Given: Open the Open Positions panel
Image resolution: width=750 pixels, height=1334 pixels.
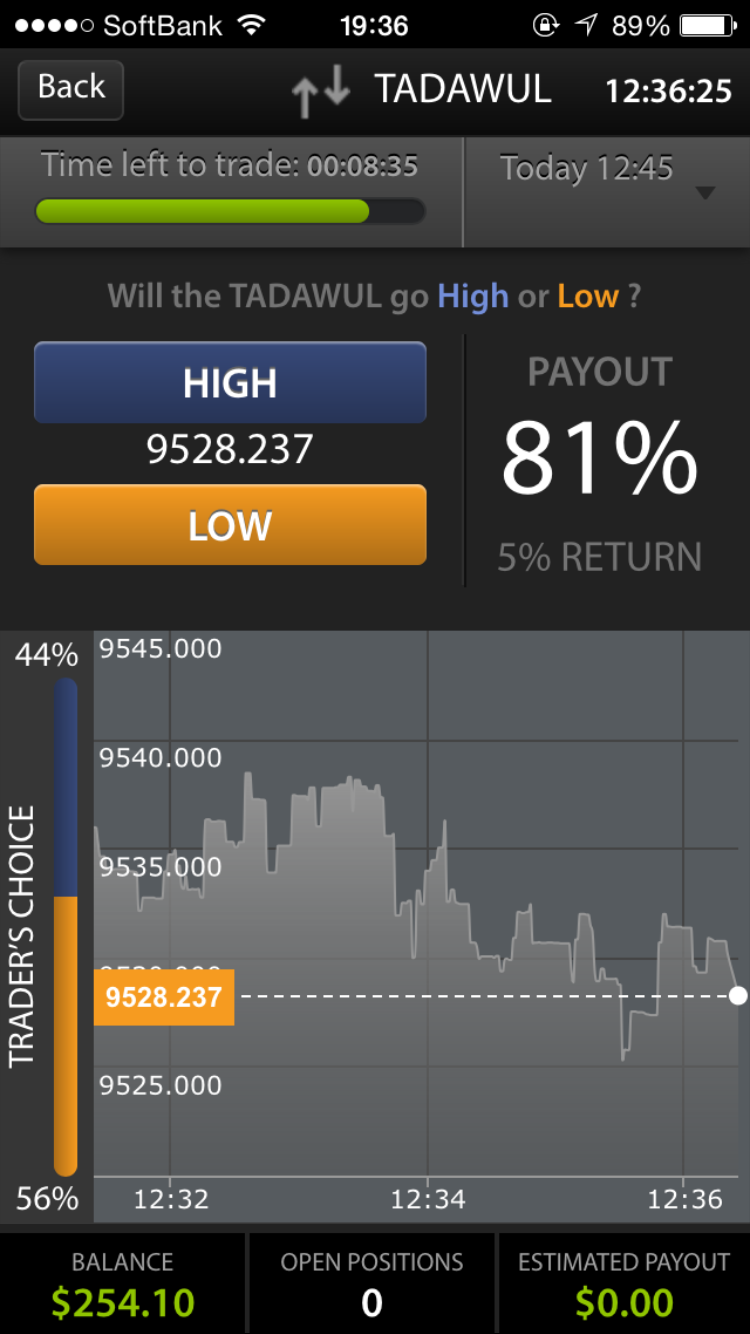Looking at the screenshot, I should click(x=372, y=1283).
